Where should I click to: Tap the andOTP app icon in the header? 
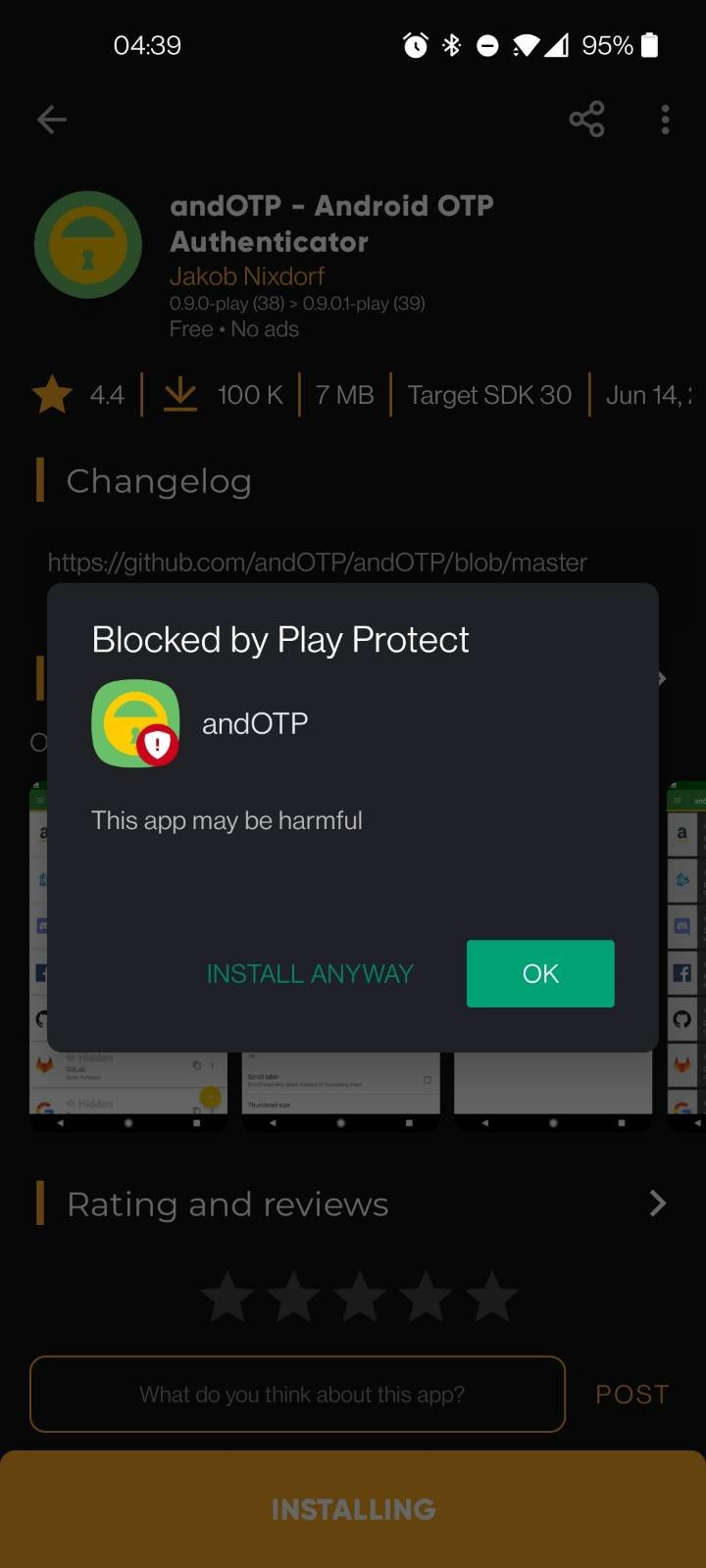[x=88, y=244]
